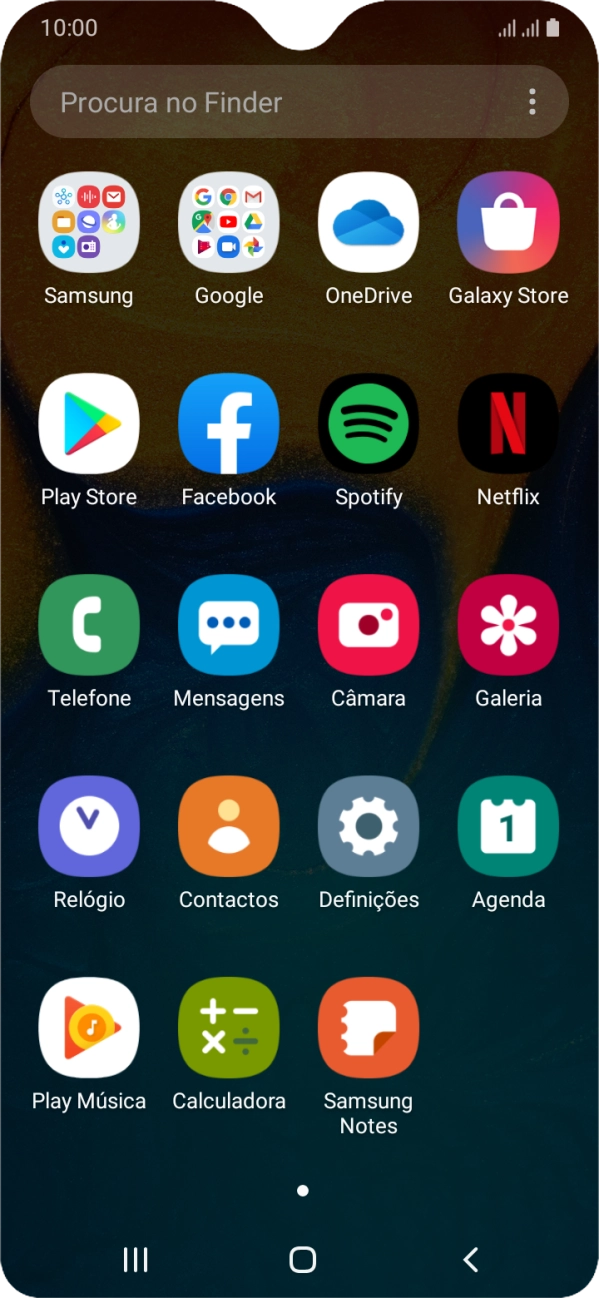Viewport: 599px width, 1298px height.
Task: Tap the home button in navigation bar
Action: pos(302,1259)
